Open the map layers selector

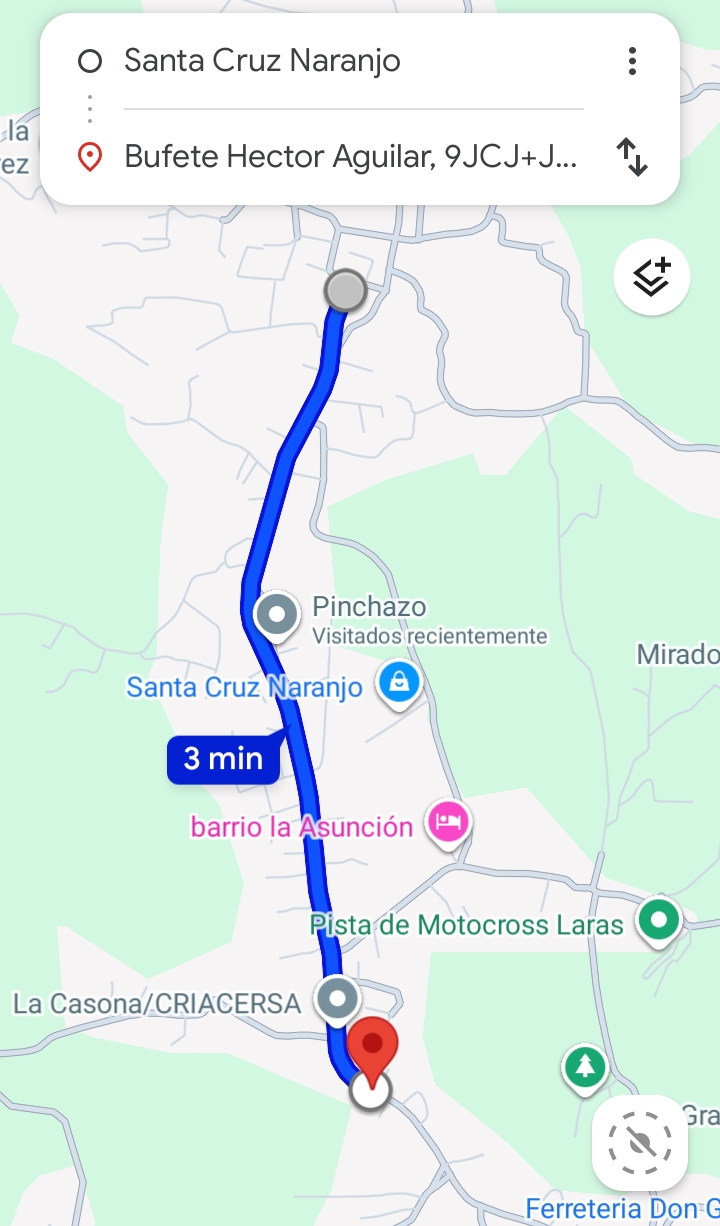point(652,278)
